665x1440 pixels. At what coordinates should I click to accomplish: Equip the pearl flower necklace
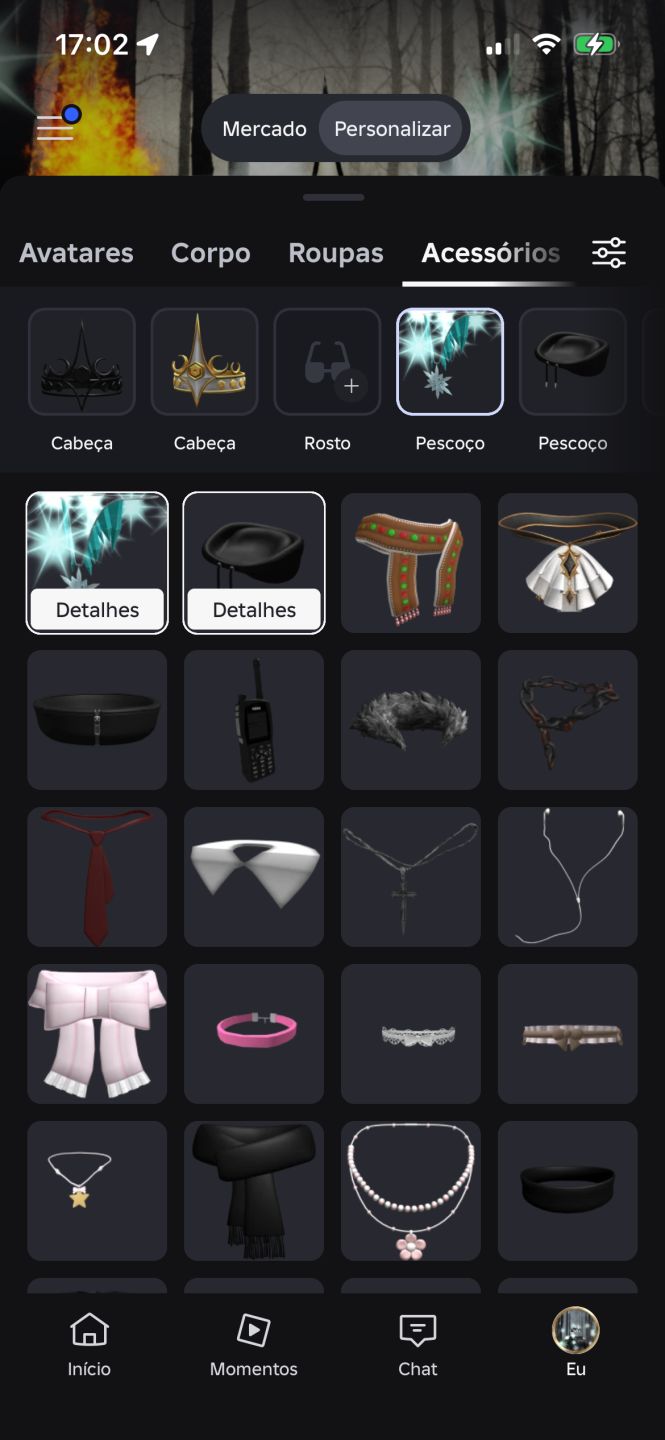[x=411, y=1191]
